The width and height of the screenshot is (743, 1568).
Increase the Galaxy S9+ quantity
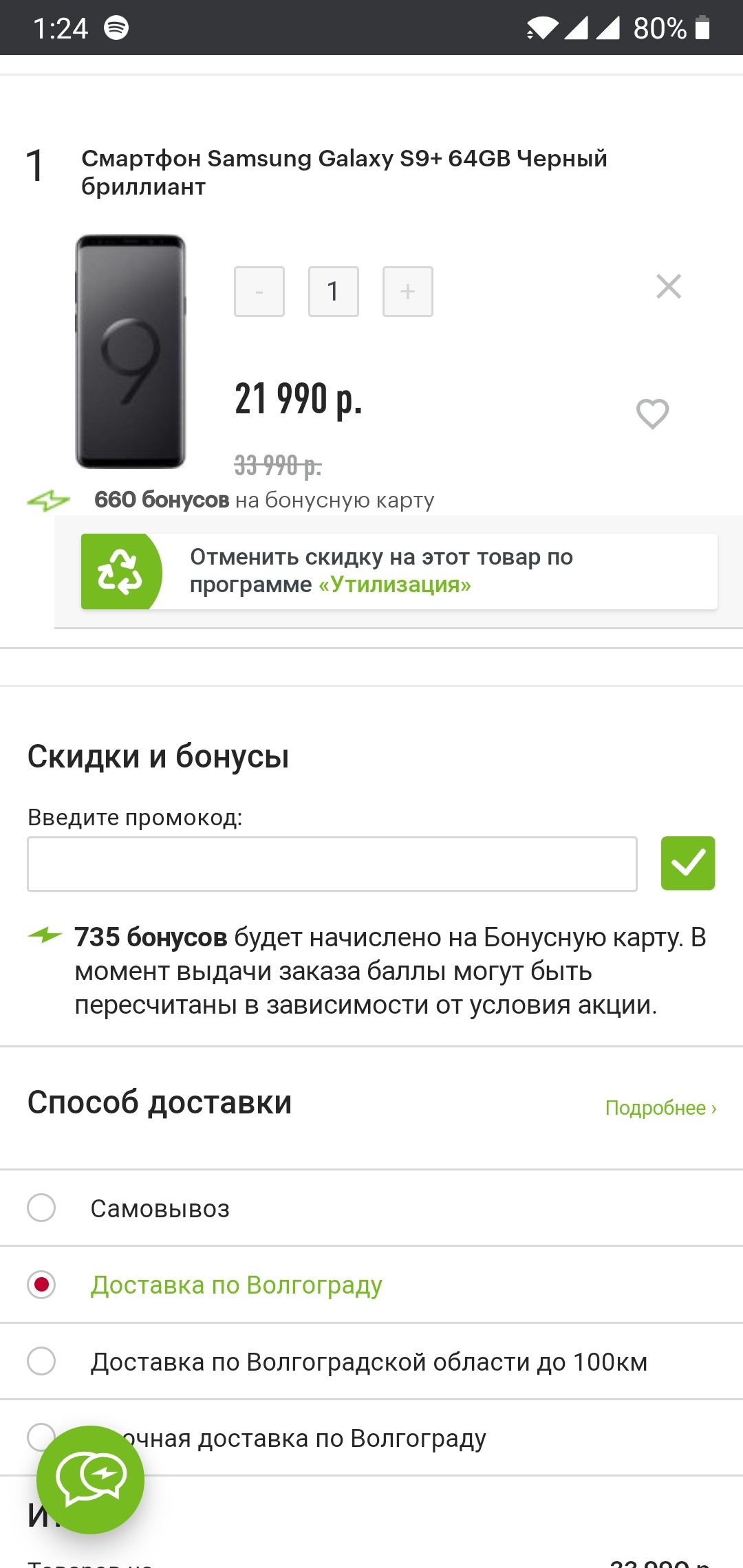[408, 292]
